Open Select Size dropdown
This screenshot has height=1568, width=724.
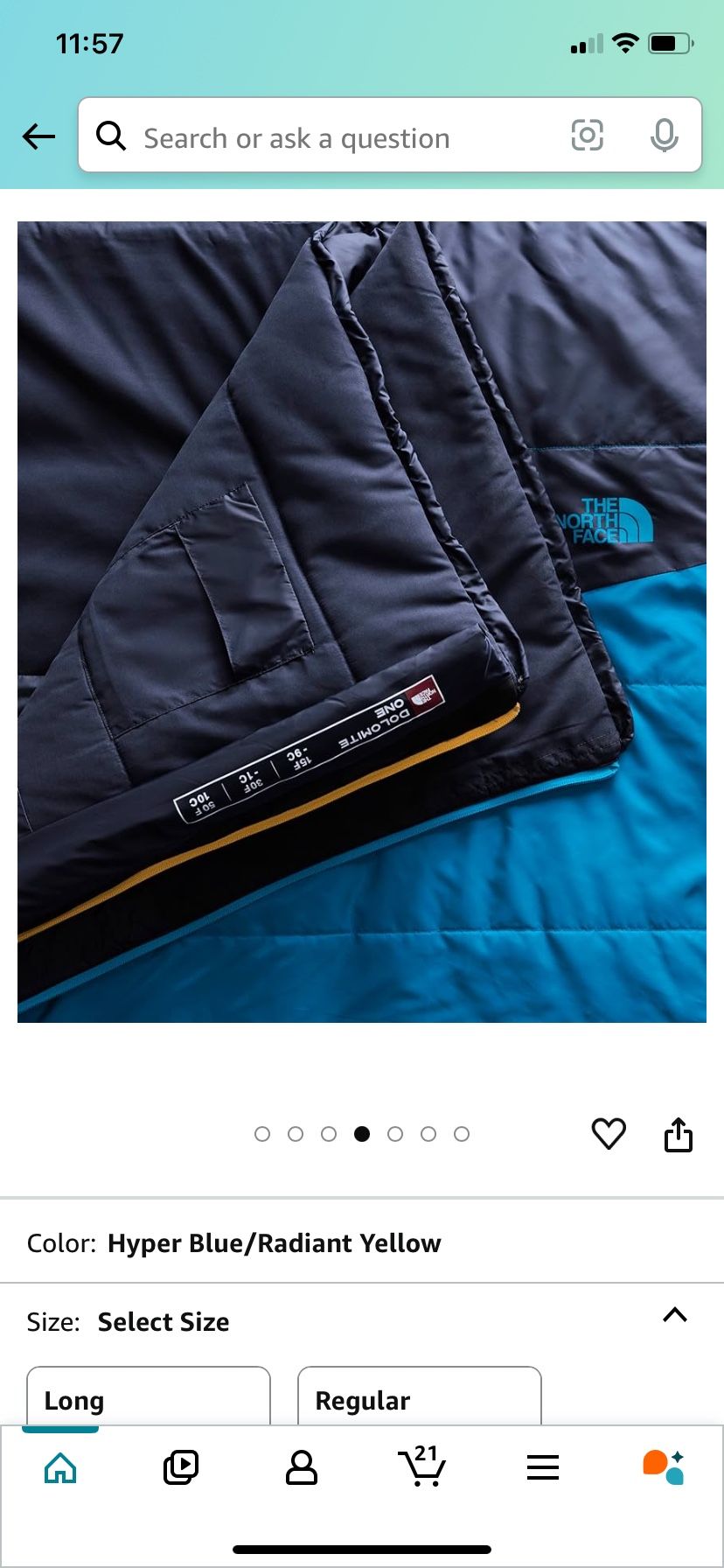pyautogui.click(x=164, y=1322)
